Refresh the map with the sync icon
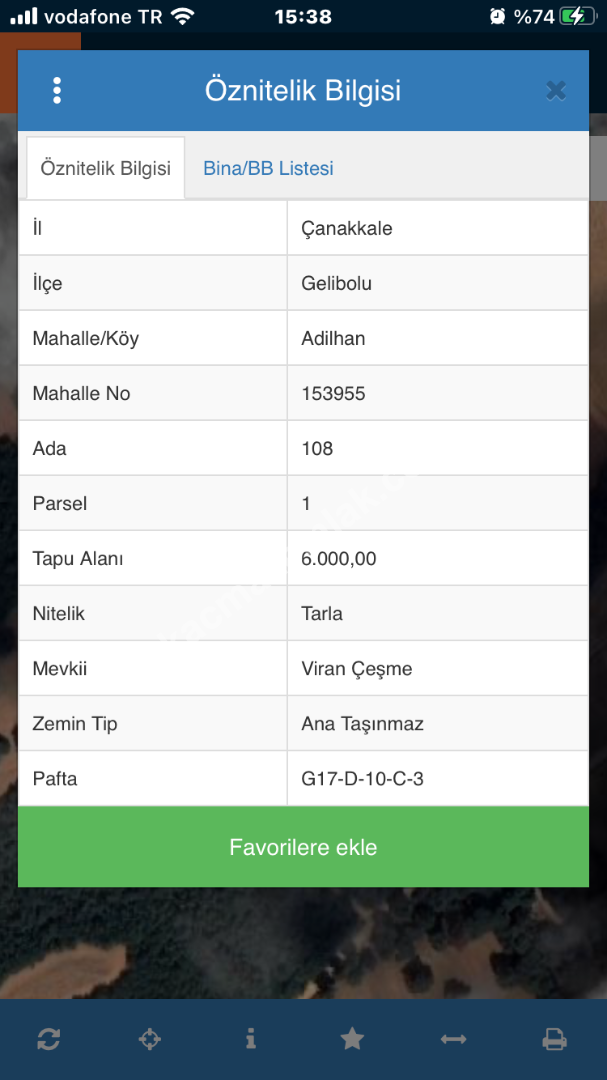The width and height of the screenshot is (607, 1080). click(48, 1039)
